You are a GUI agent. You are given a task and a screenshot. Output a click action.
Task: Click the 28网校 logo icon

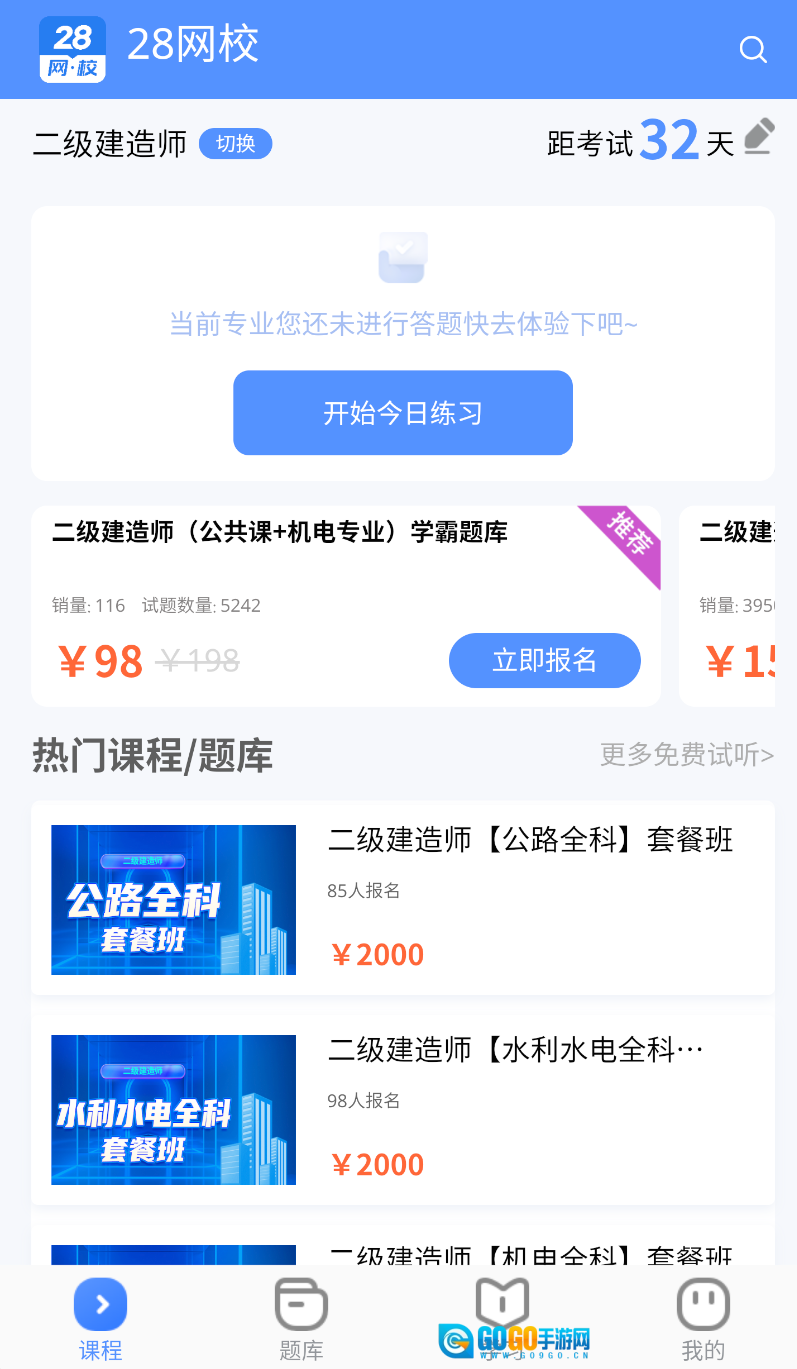72,48
